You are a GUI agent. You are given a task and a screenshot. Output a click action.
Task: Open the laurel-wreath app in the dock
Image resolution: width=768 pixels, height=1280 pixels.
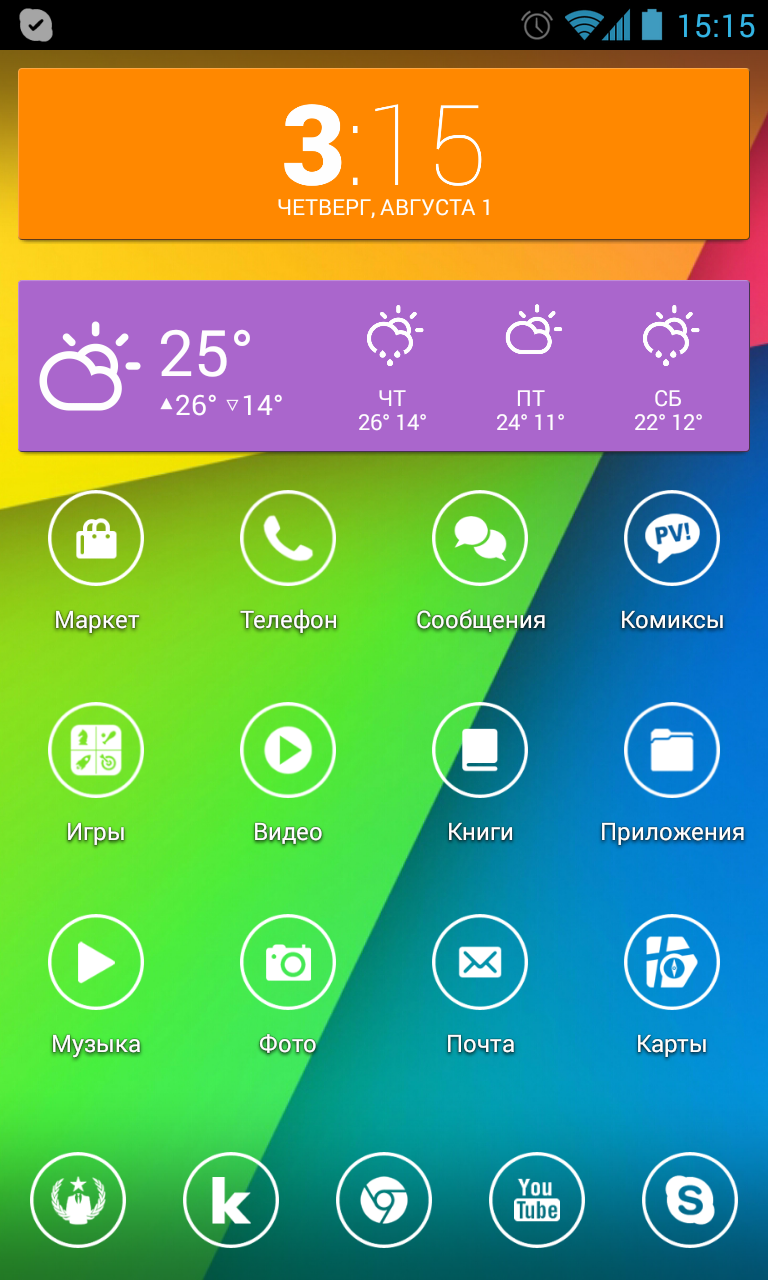(78, 1201)
